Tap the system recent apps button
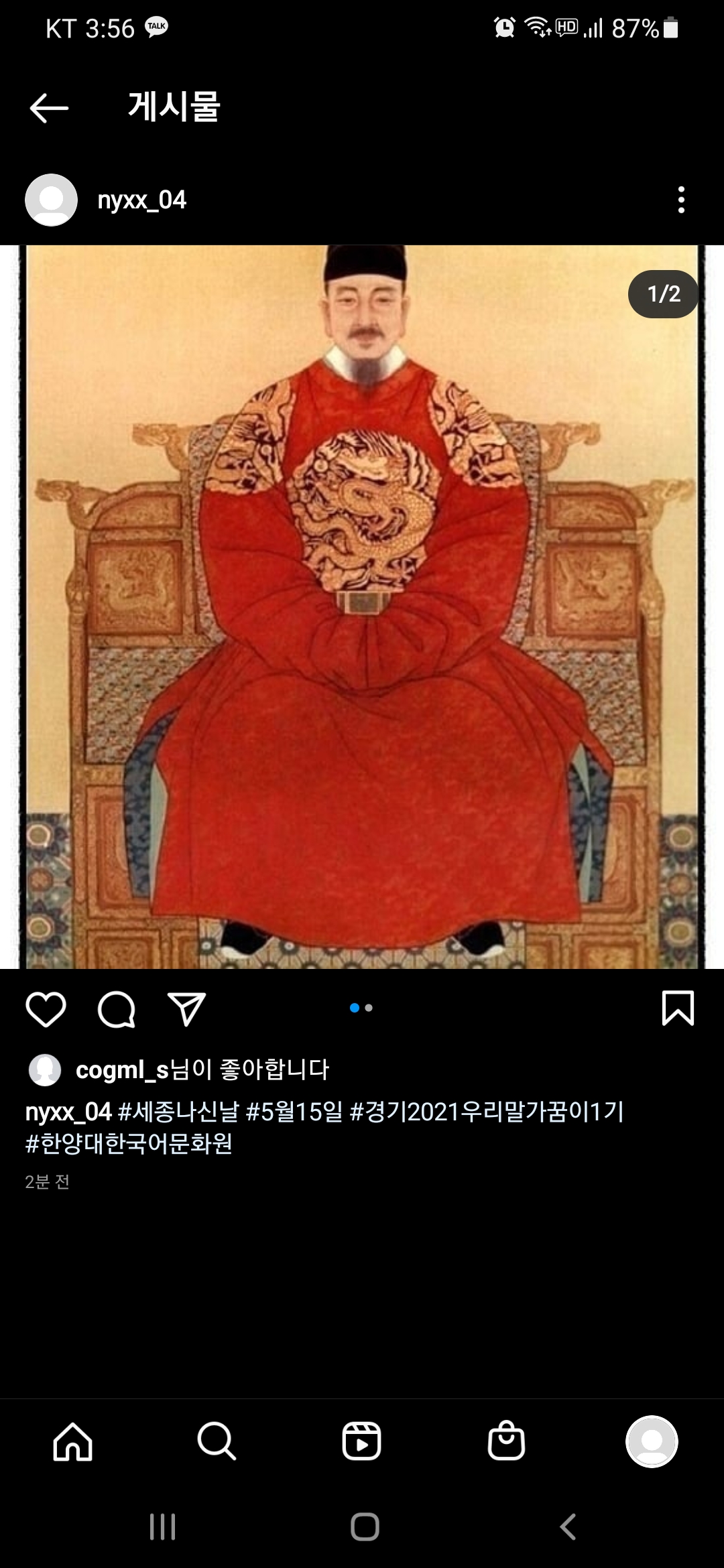This screenshot has height=1568, width=724. (x=162, y=1527)
